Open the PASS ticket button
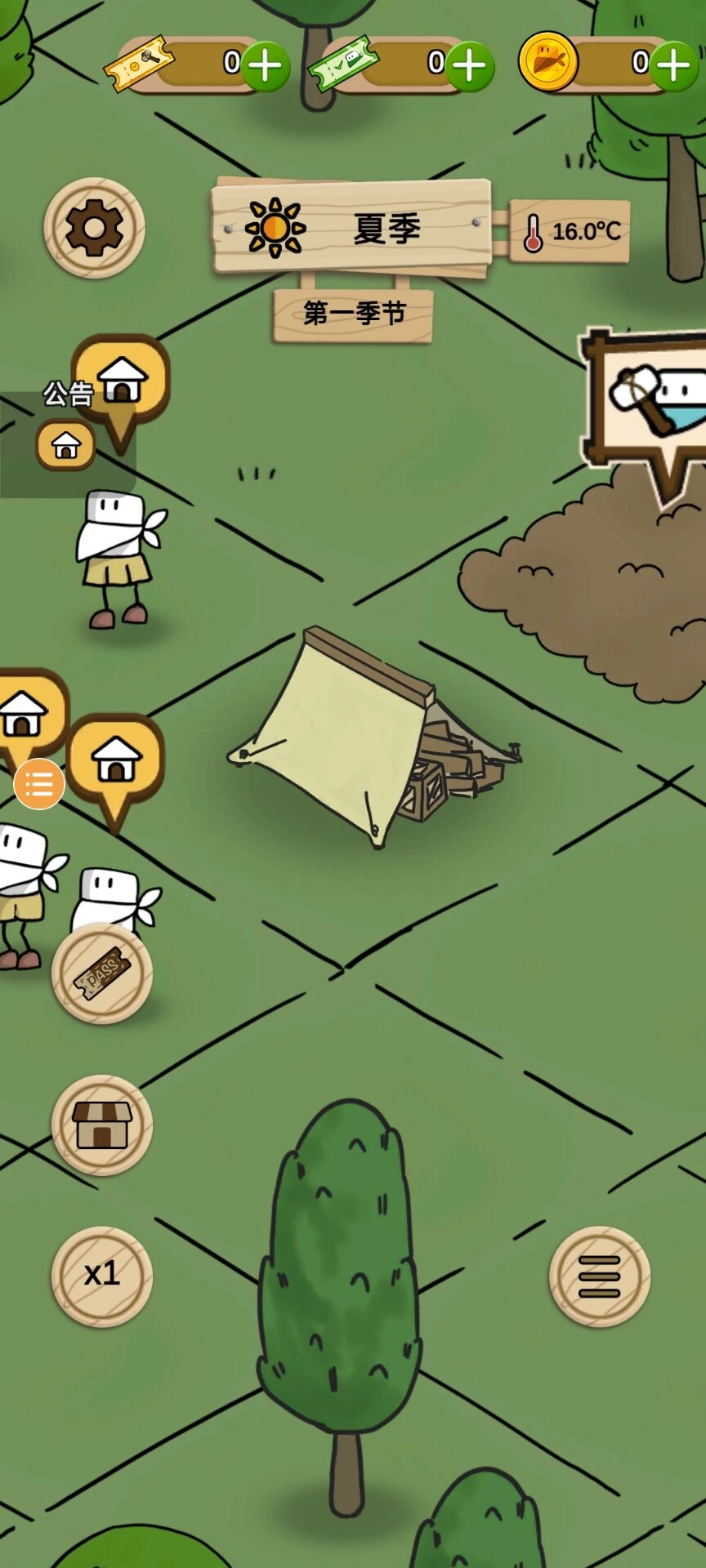Viewport: 706px width, 1568px height. coord(102,973)
